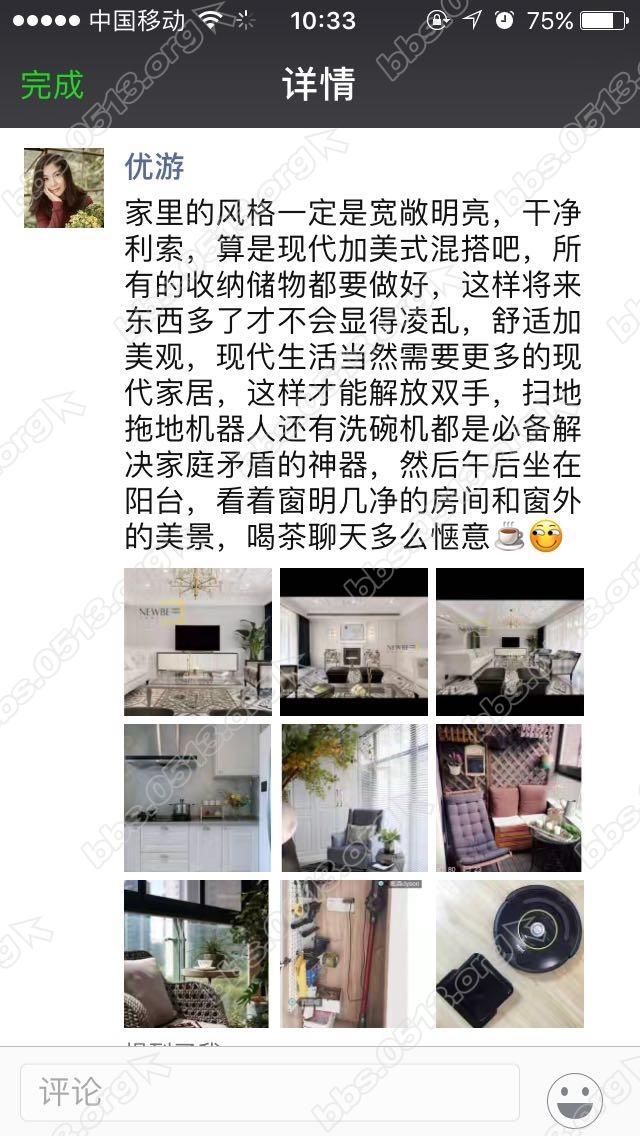View the second photo with fireplace wall
This screenshot has width=640, height=1136.
tap(353, 641)
